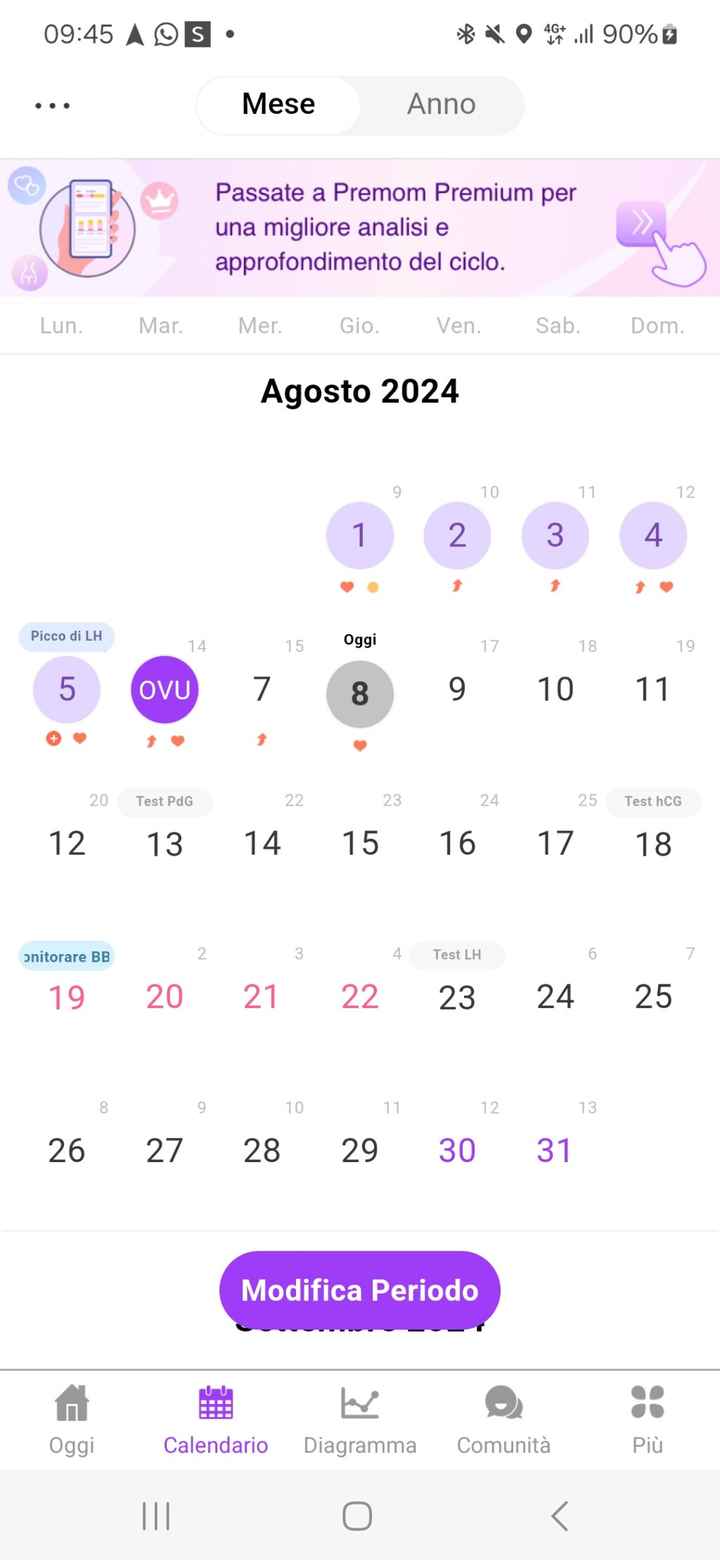Select the Mese view toggle
The width and height of the screenshot is (720, 1560).
(x=278, y=104)
